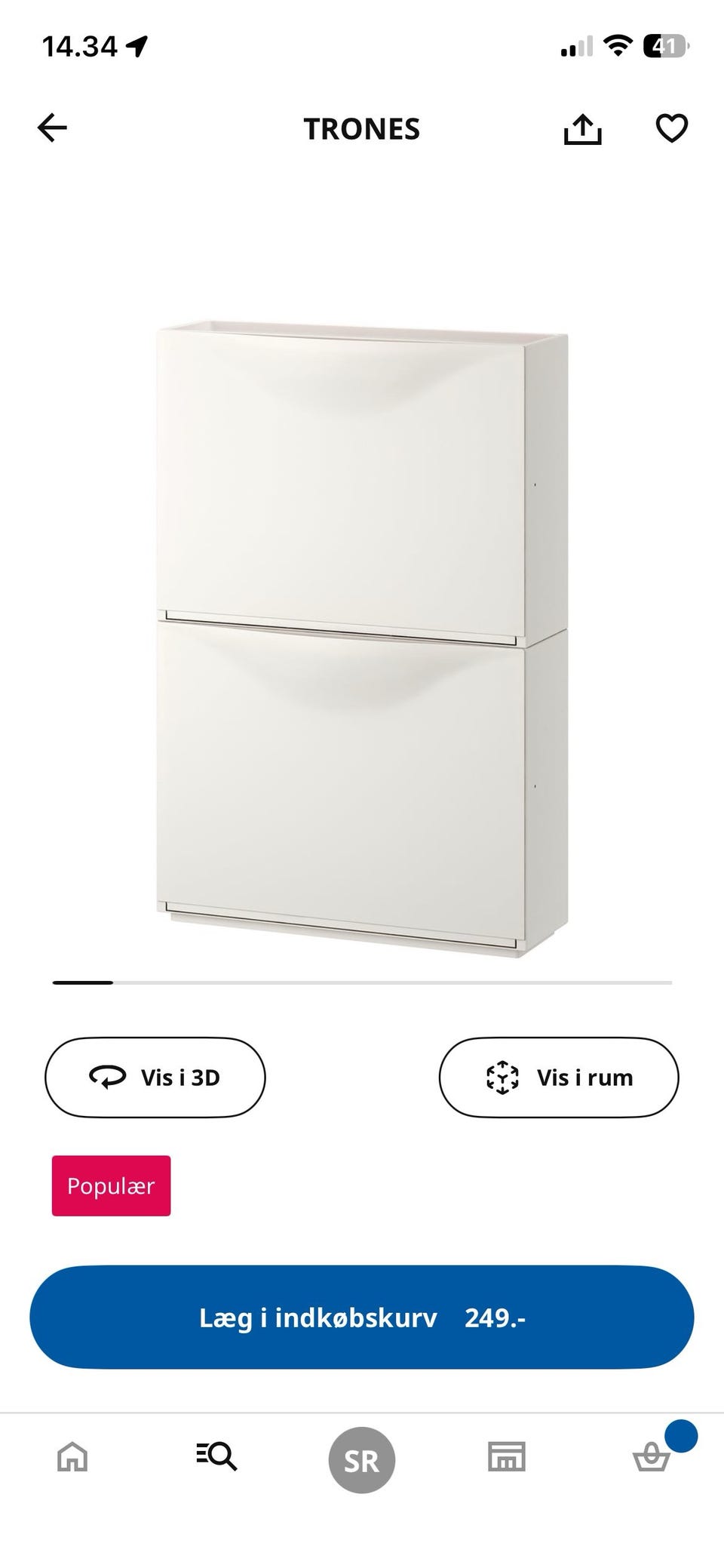Viewport: 724px width, 1568px height.
Task: Open the SR profile tab
Action: [362, 1460]
